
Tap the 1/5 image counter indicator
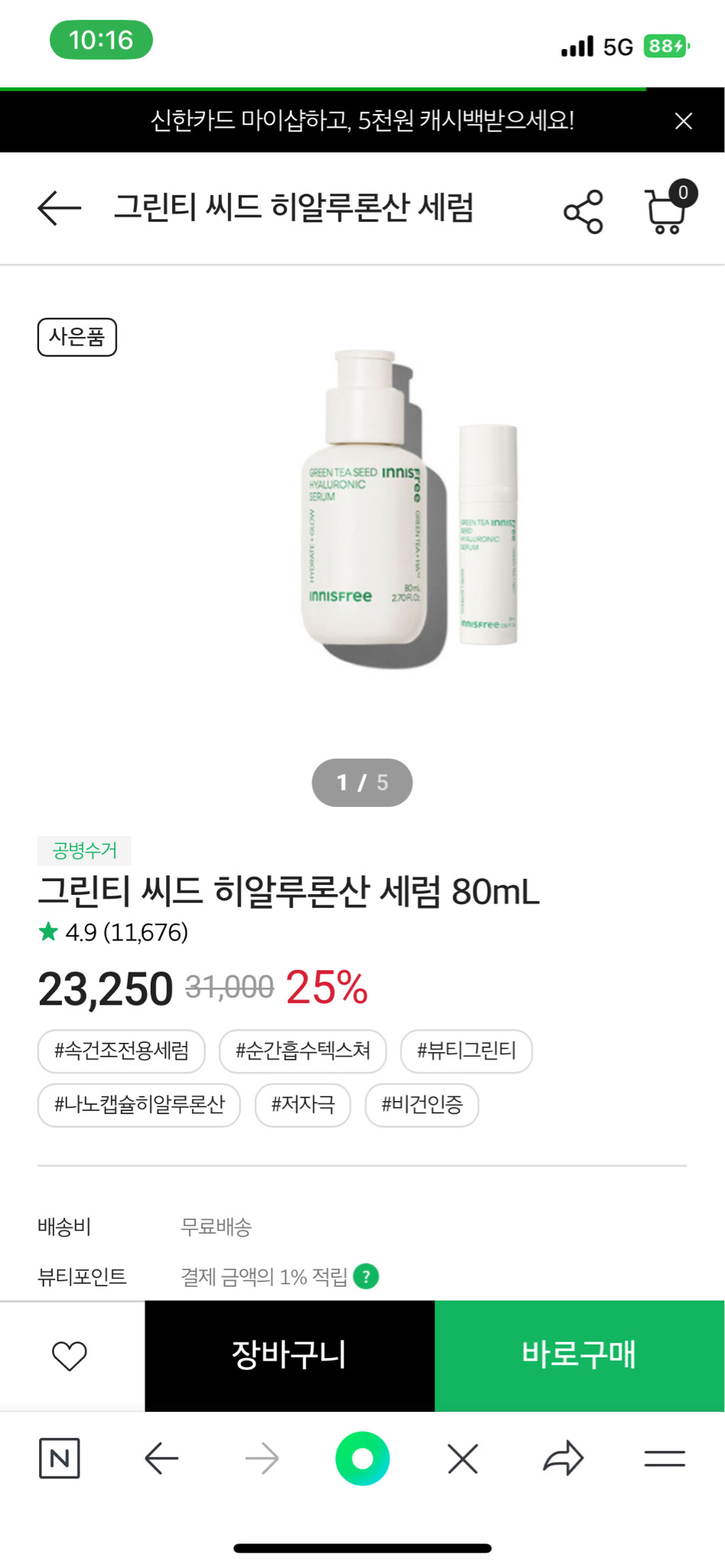362,782
